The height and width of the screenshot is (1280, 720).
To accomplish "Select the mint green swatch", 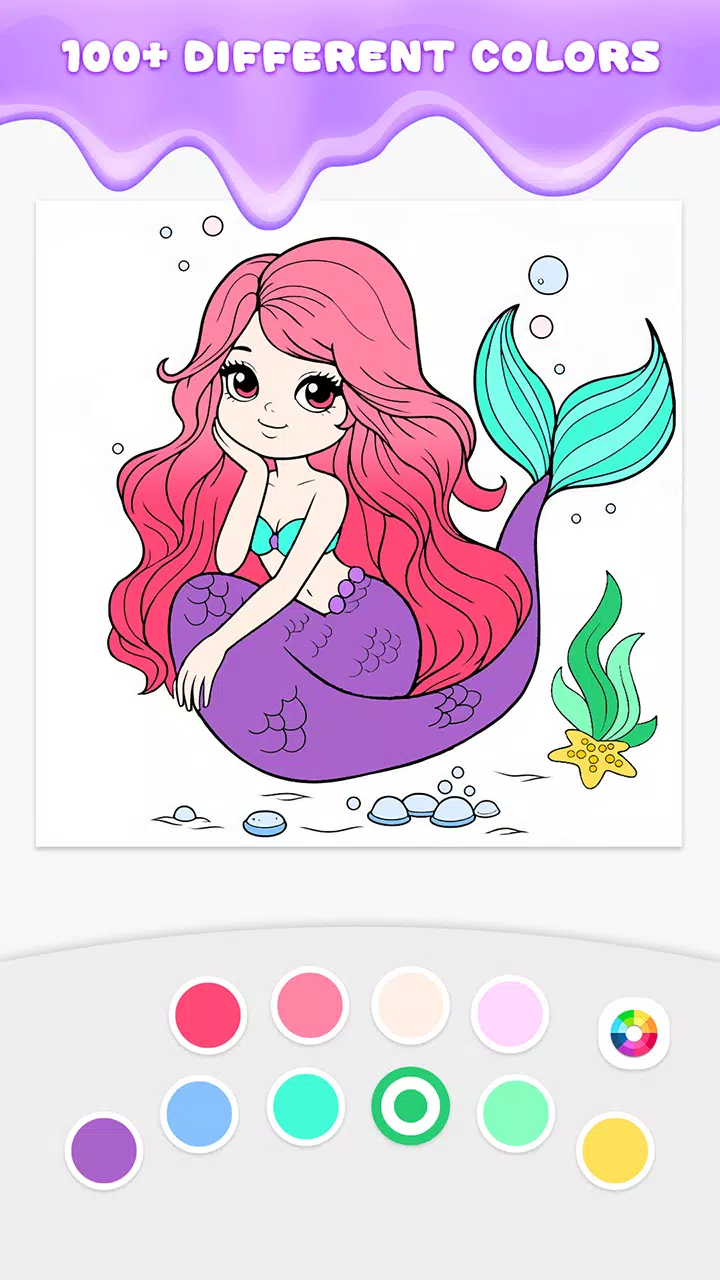I will tap(516, 1114).
